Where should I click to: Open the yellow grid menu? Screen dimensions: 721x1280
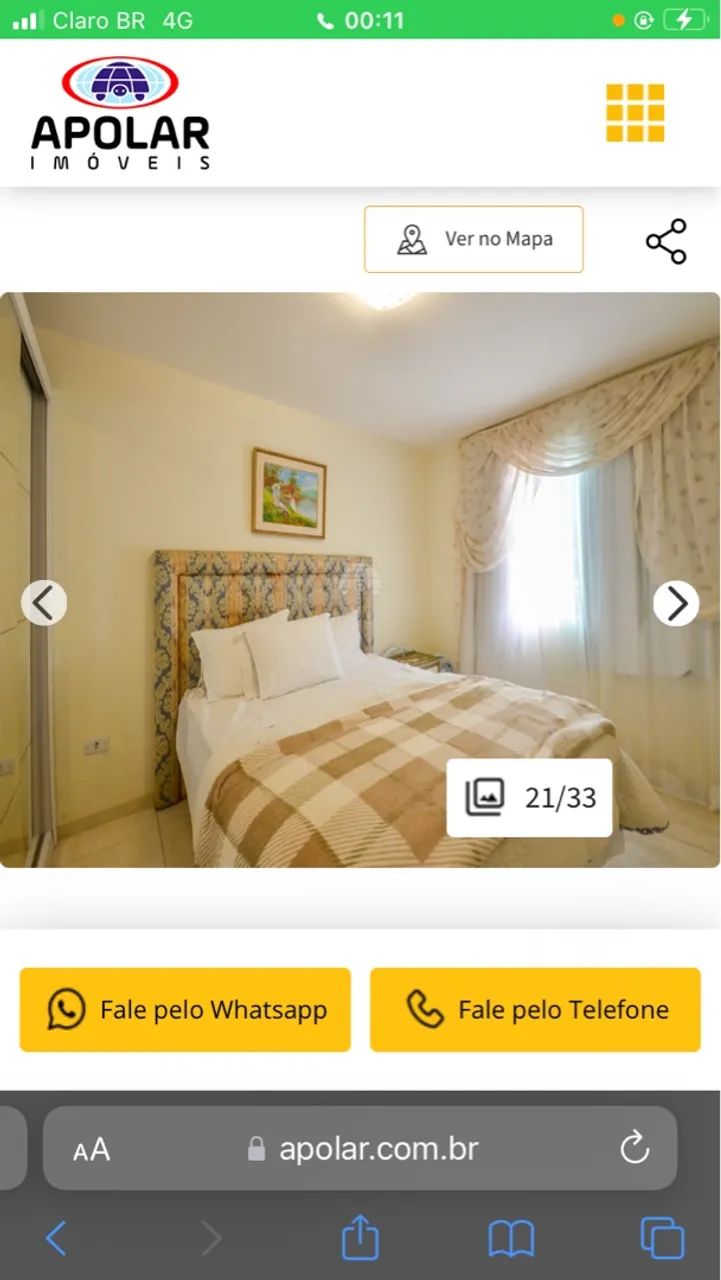(x=635, y=112)
